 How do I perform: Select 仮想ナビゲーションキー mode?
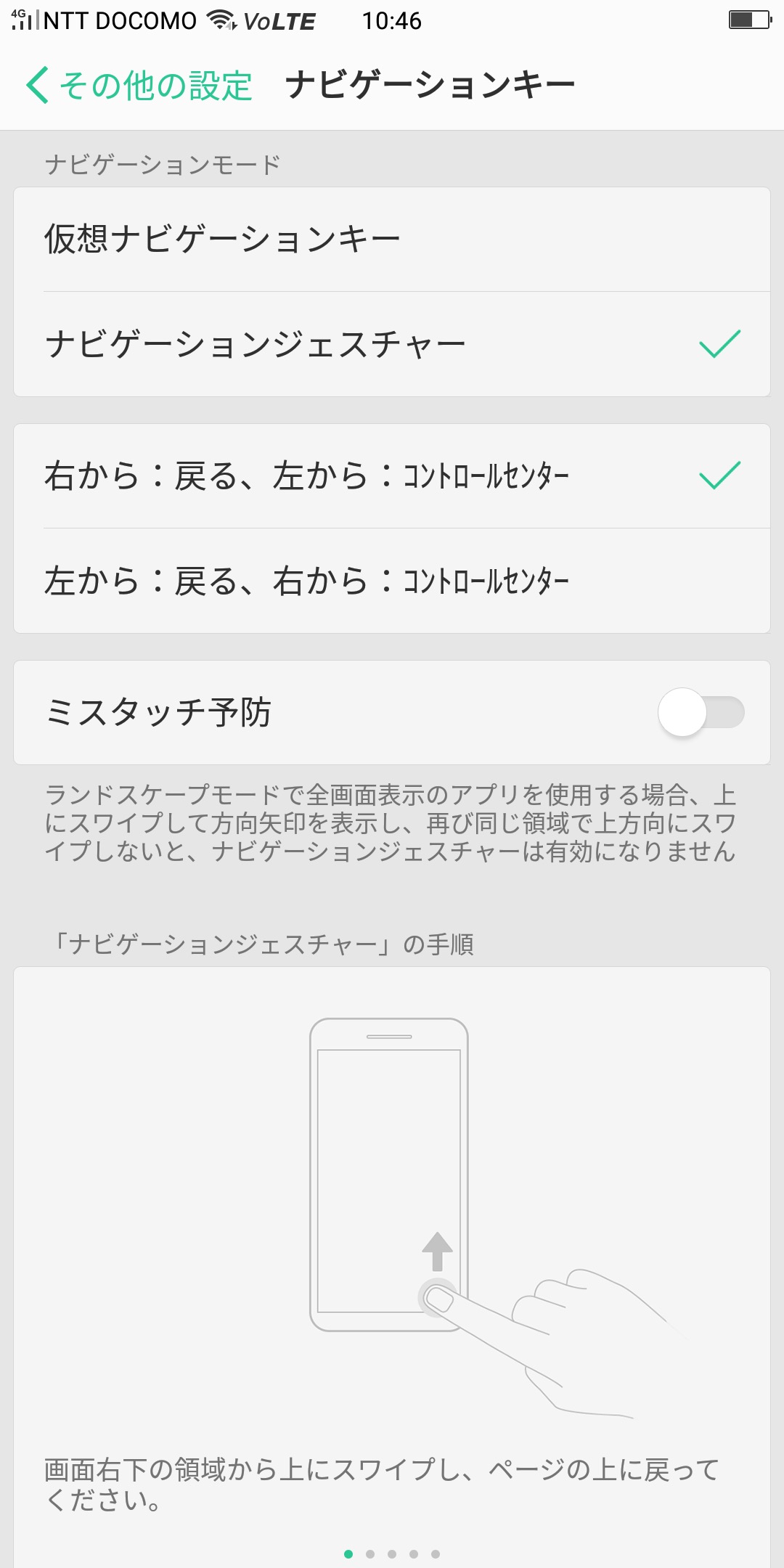point(392,240)
